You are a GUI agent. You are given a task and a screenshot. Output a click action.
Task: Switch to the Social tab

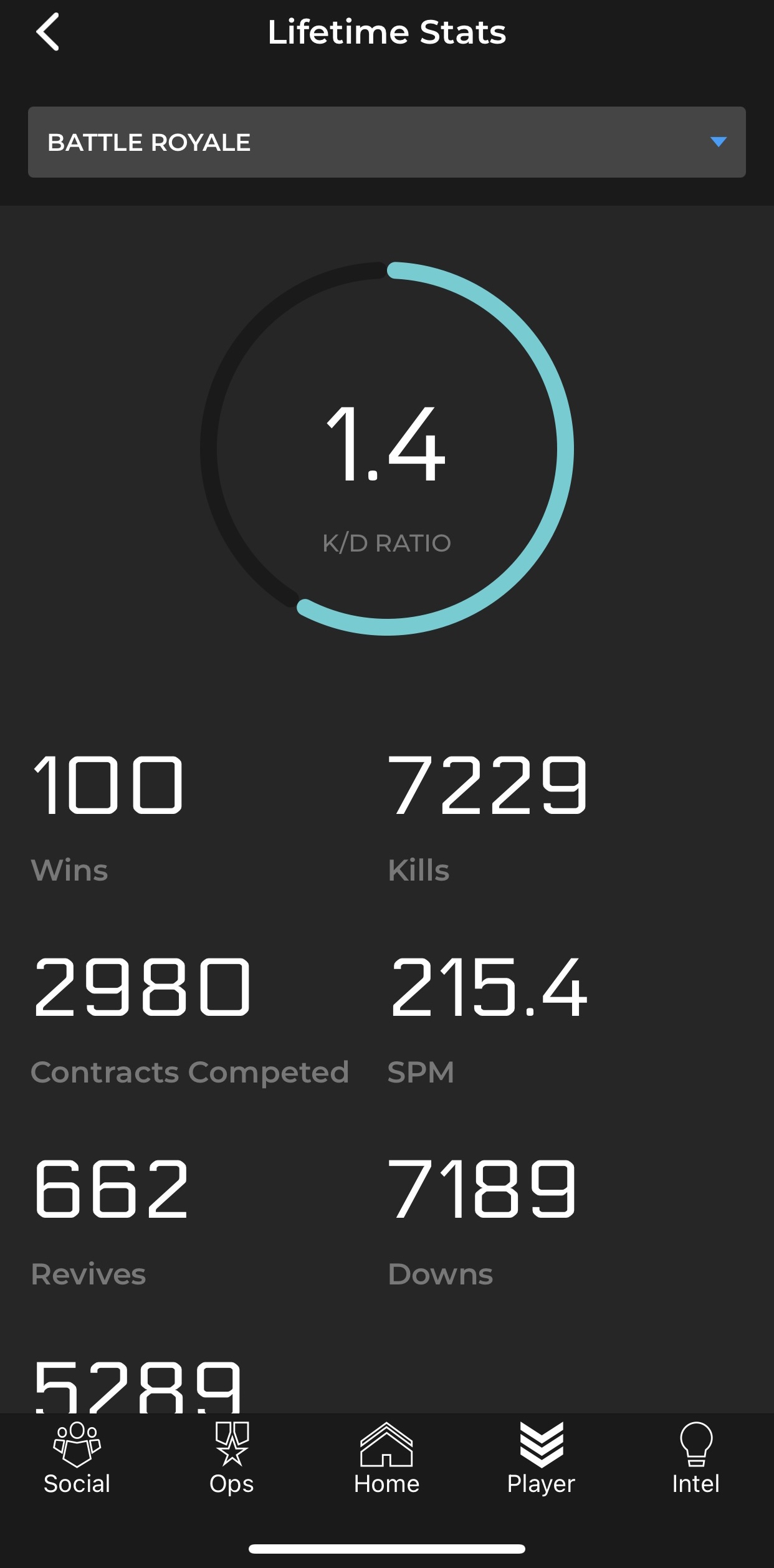pyautogui.click(x=77, y=1460)
